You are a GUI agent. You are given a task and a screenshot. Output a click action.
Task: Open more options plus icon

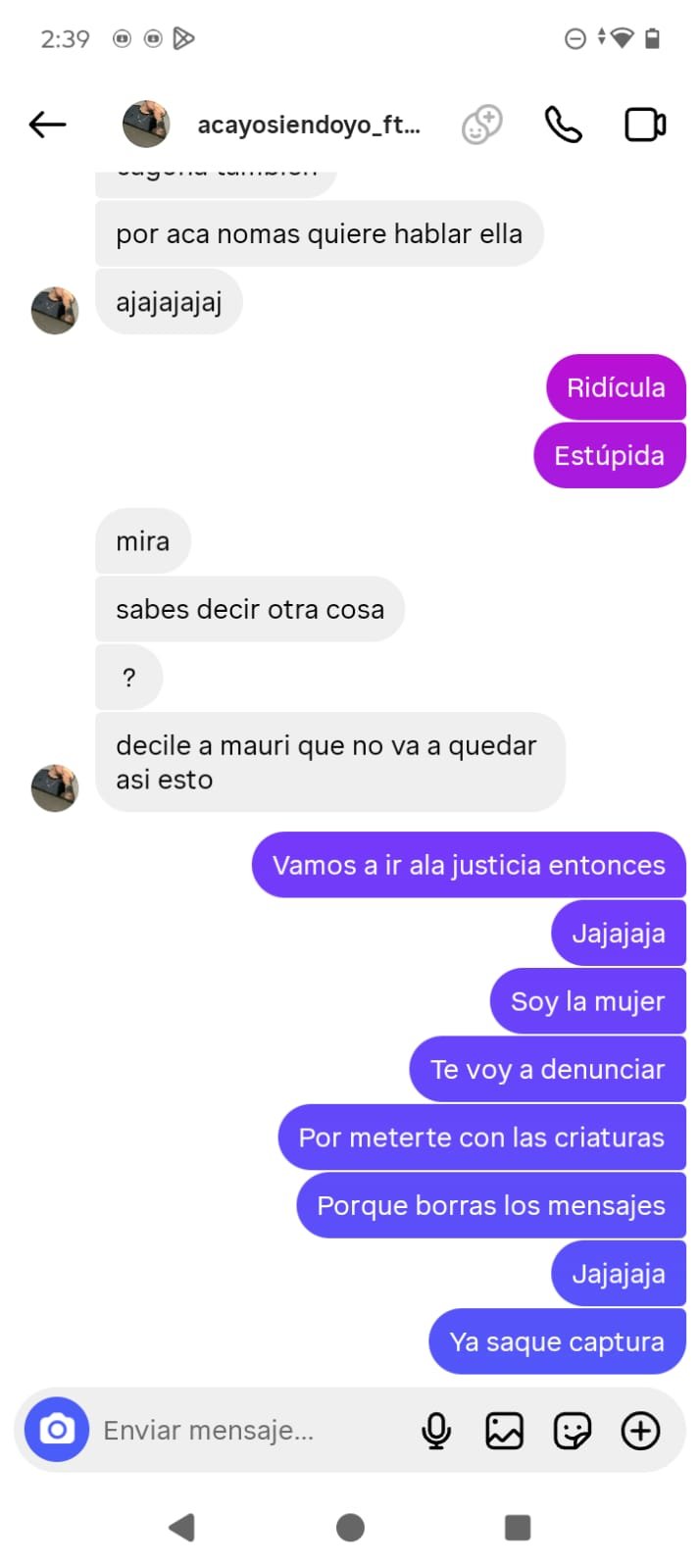pos(640,1431)
